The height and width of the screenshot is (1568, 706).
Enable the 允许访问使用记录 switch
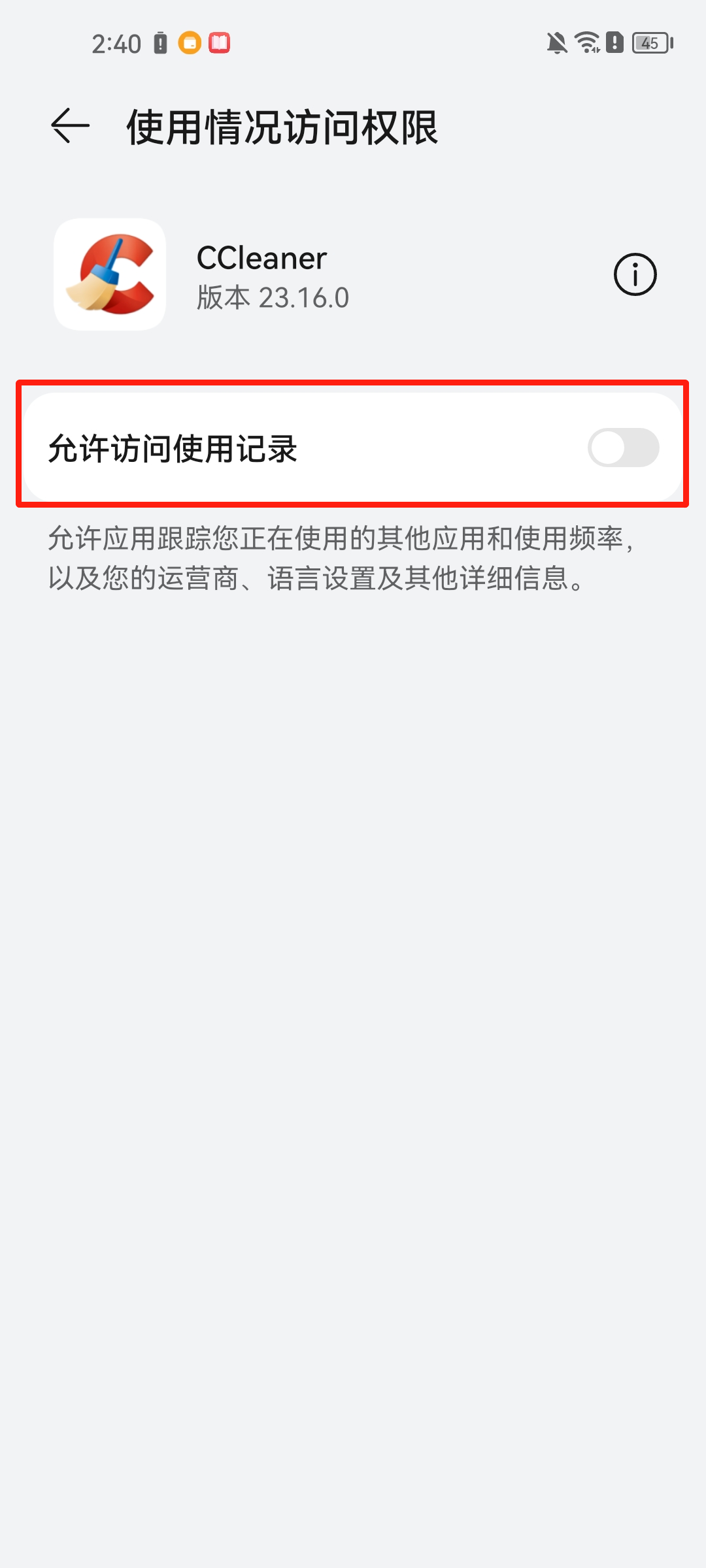pyautogui.click(x=623, y=448)
